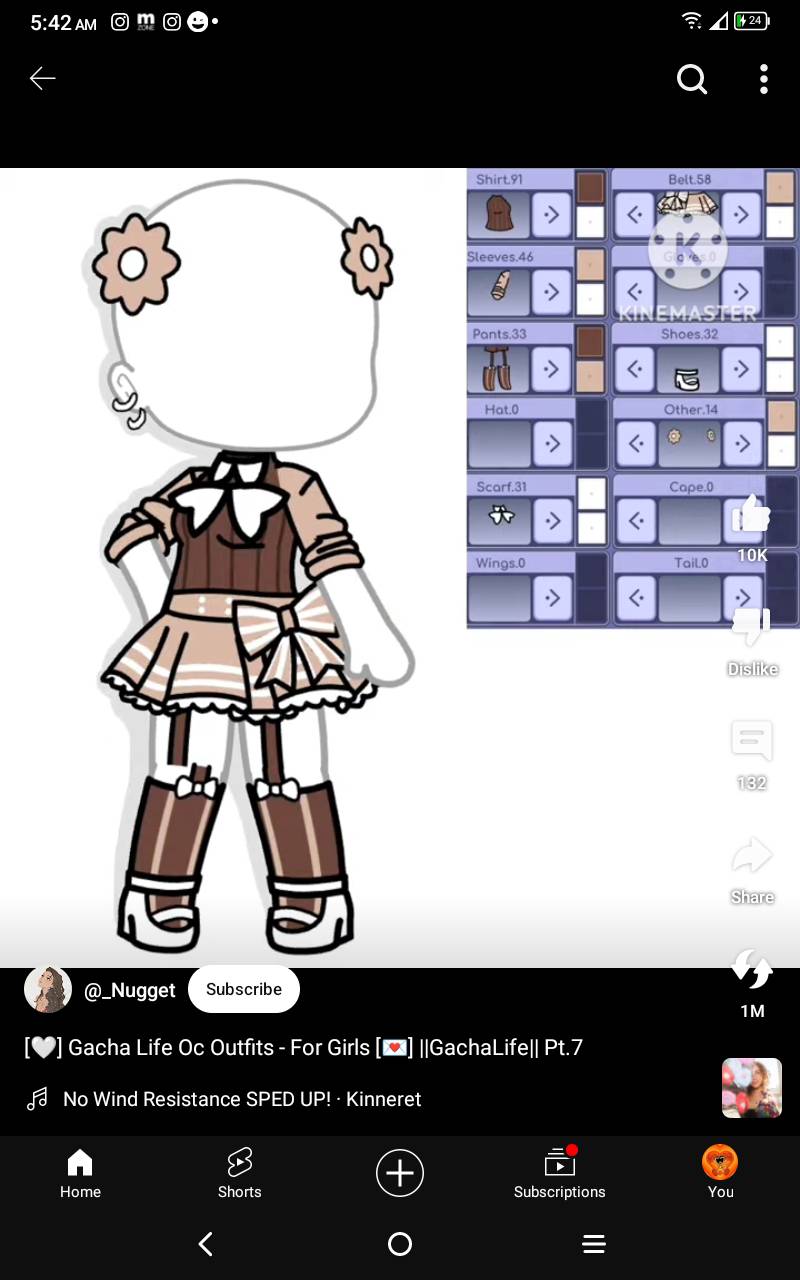800x1280 pixels.
Task: Like this Short
Action: tap(752, 518)
